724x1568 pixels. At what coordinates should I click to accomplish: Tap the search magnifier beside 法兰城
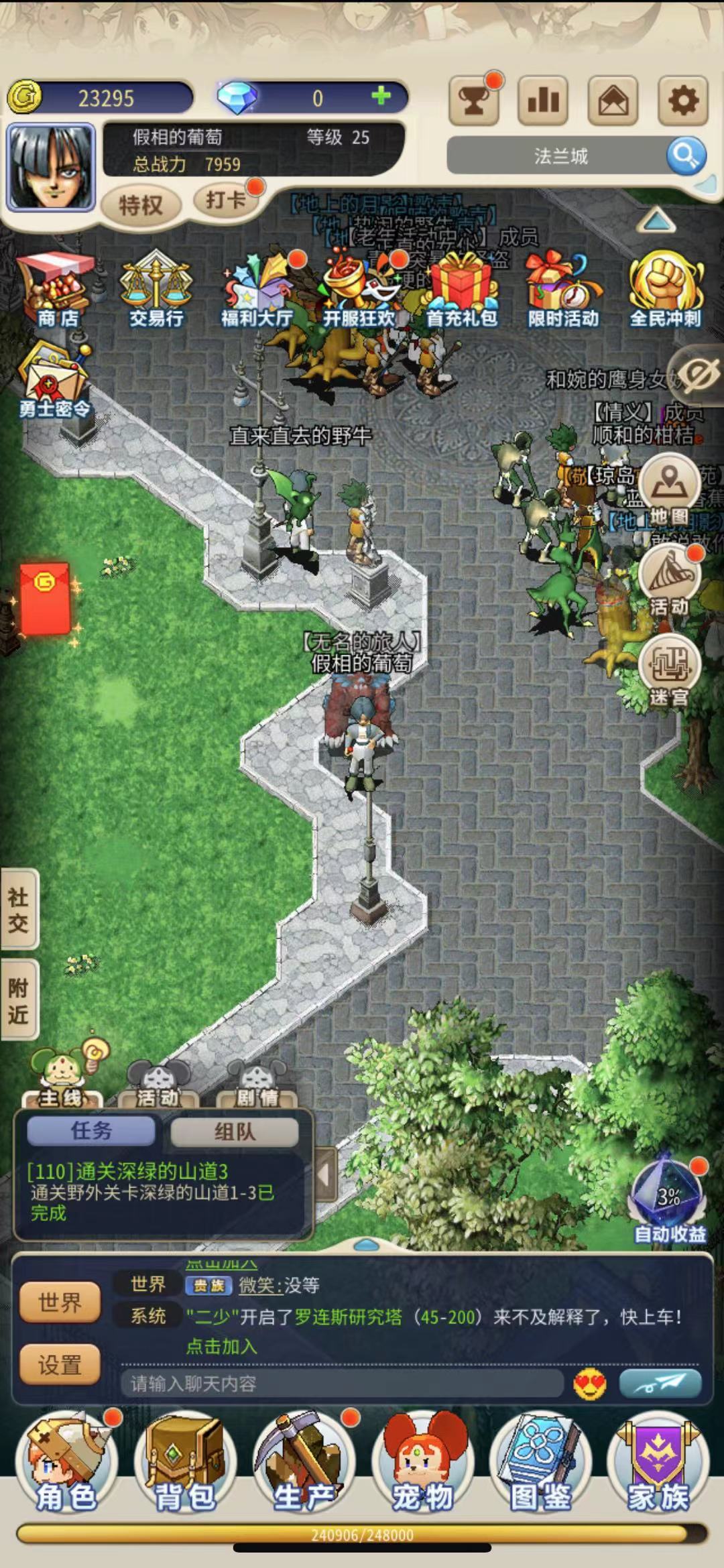pyautogui.click(x=685, y=156)
